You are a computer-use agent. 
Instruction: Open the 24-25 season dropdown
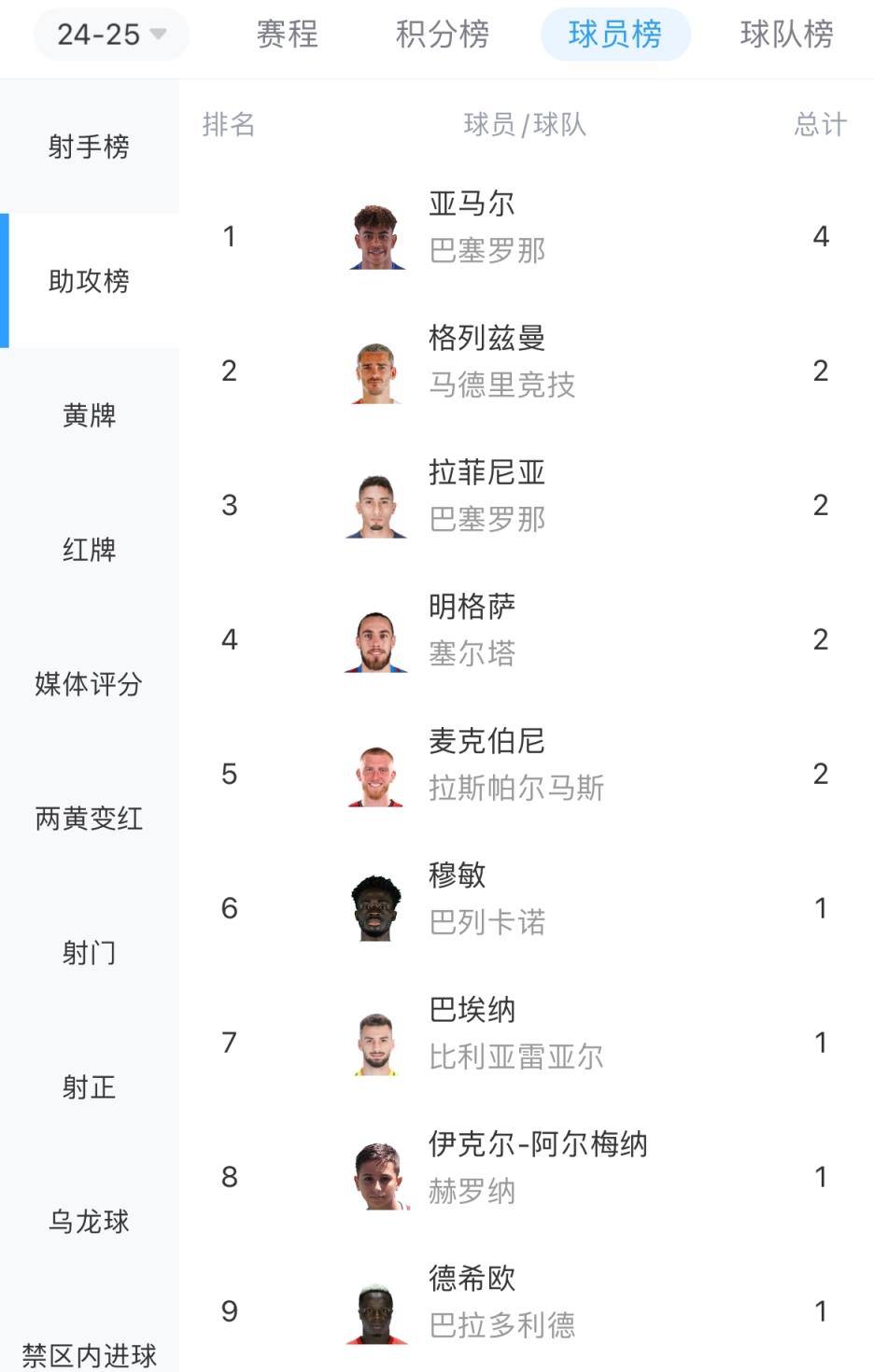point(111,35)
